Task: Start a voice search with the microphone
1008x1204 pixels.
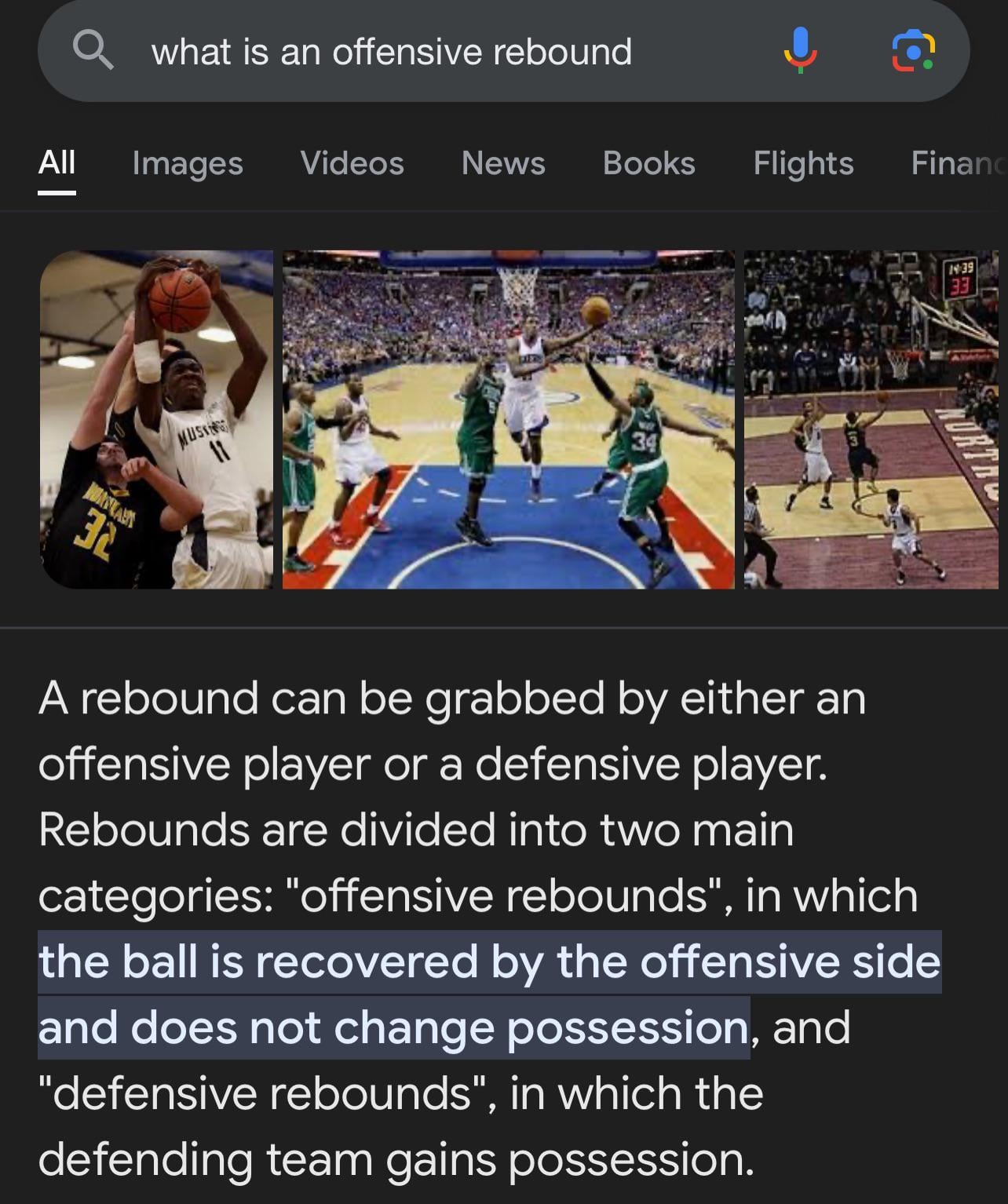Action: tap(800, 50)
